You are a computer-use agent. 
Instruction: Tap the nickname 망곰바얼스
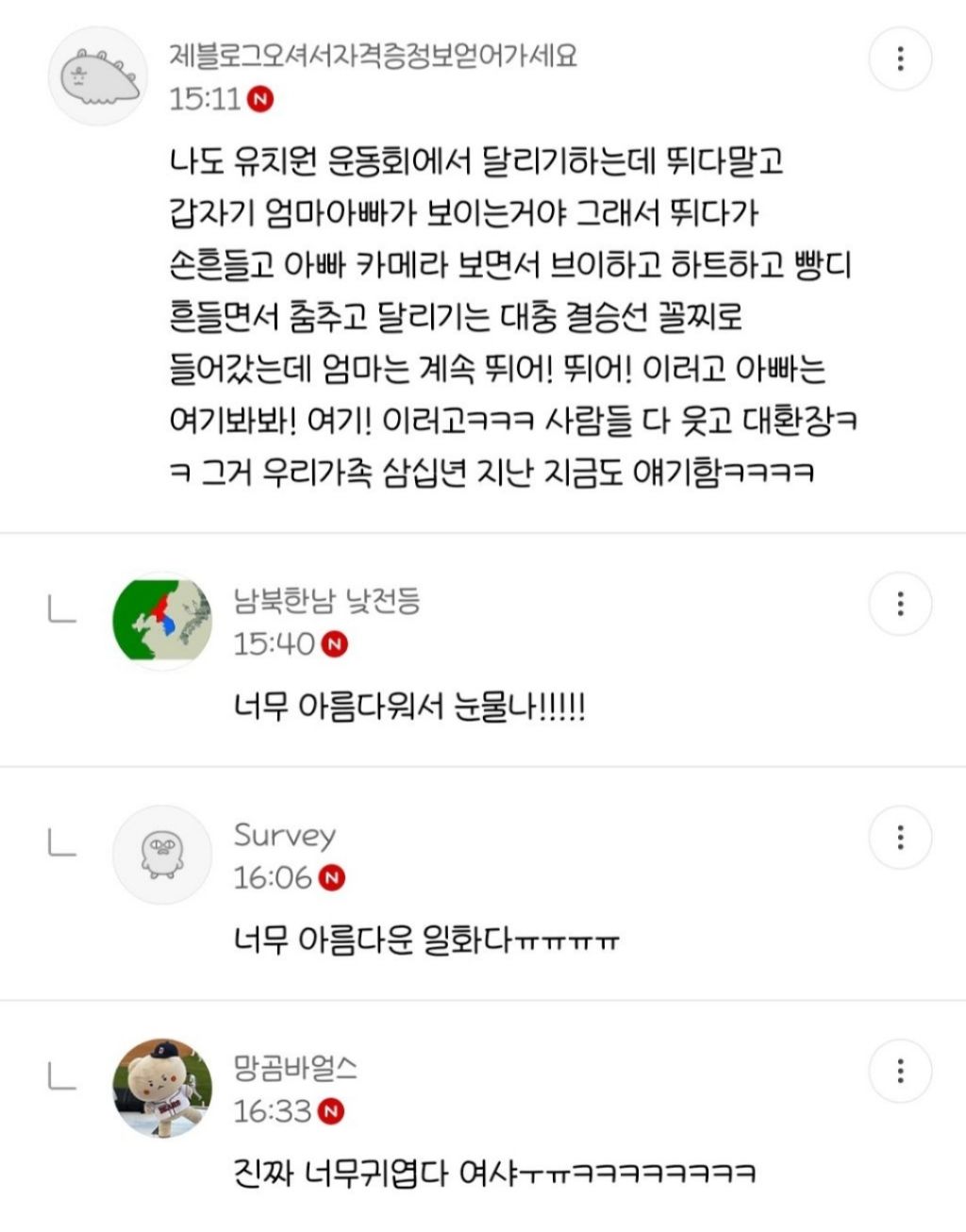pos(295,1067)
